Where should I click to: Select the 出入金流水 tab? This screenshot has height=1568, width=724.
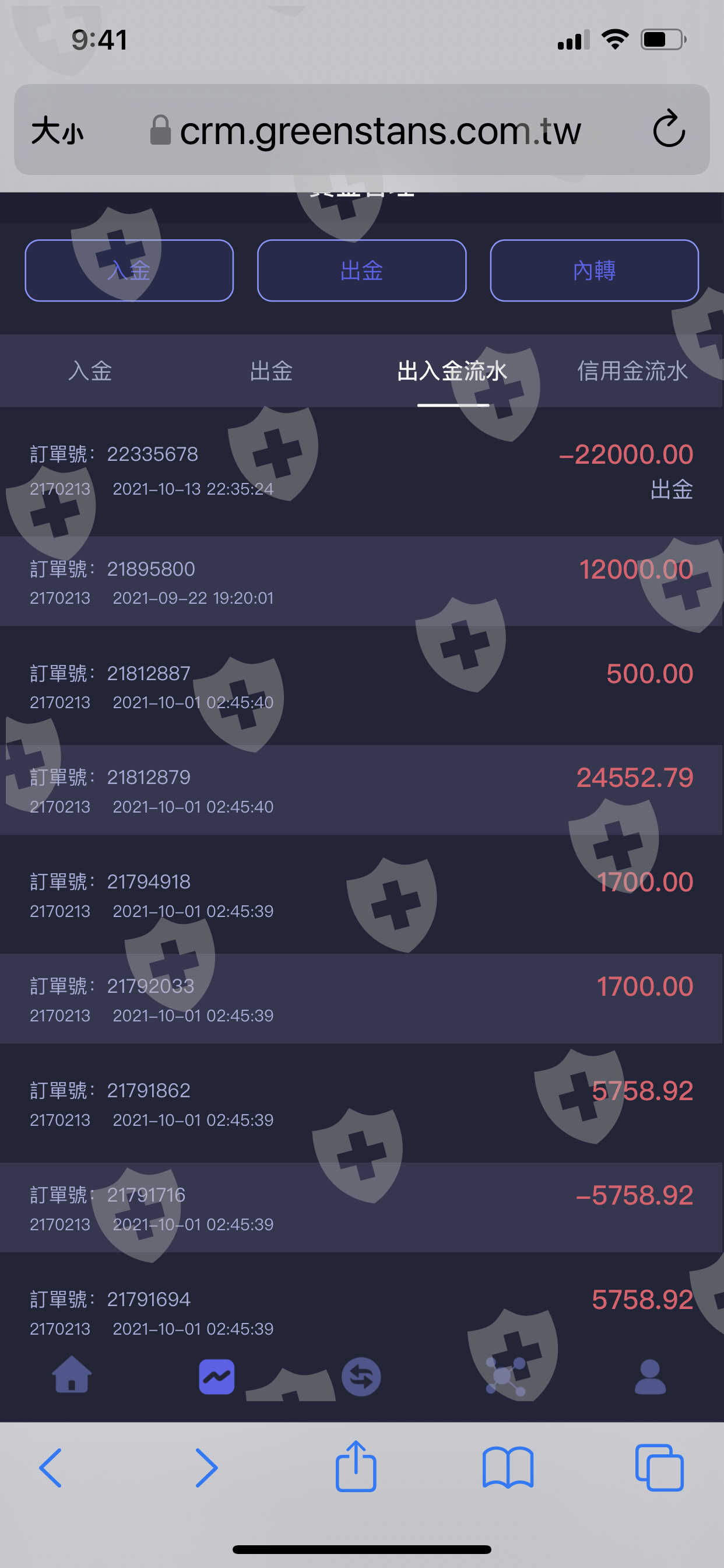point(452,370)
